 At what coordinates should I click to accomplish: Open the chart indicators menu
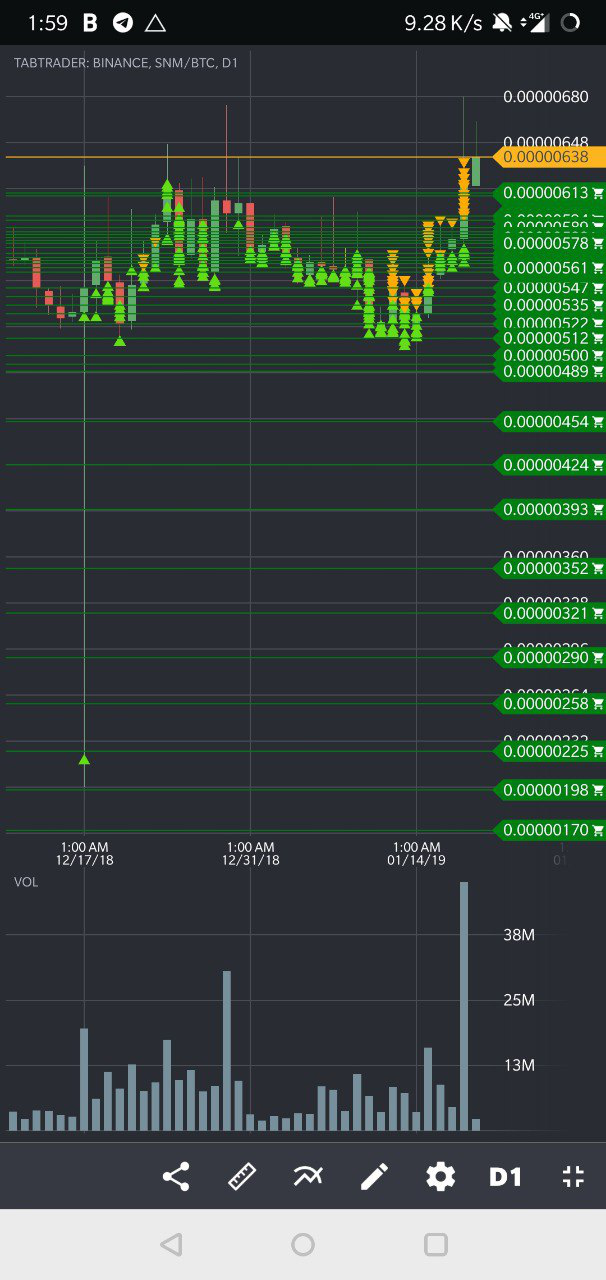pos(308,1176)
